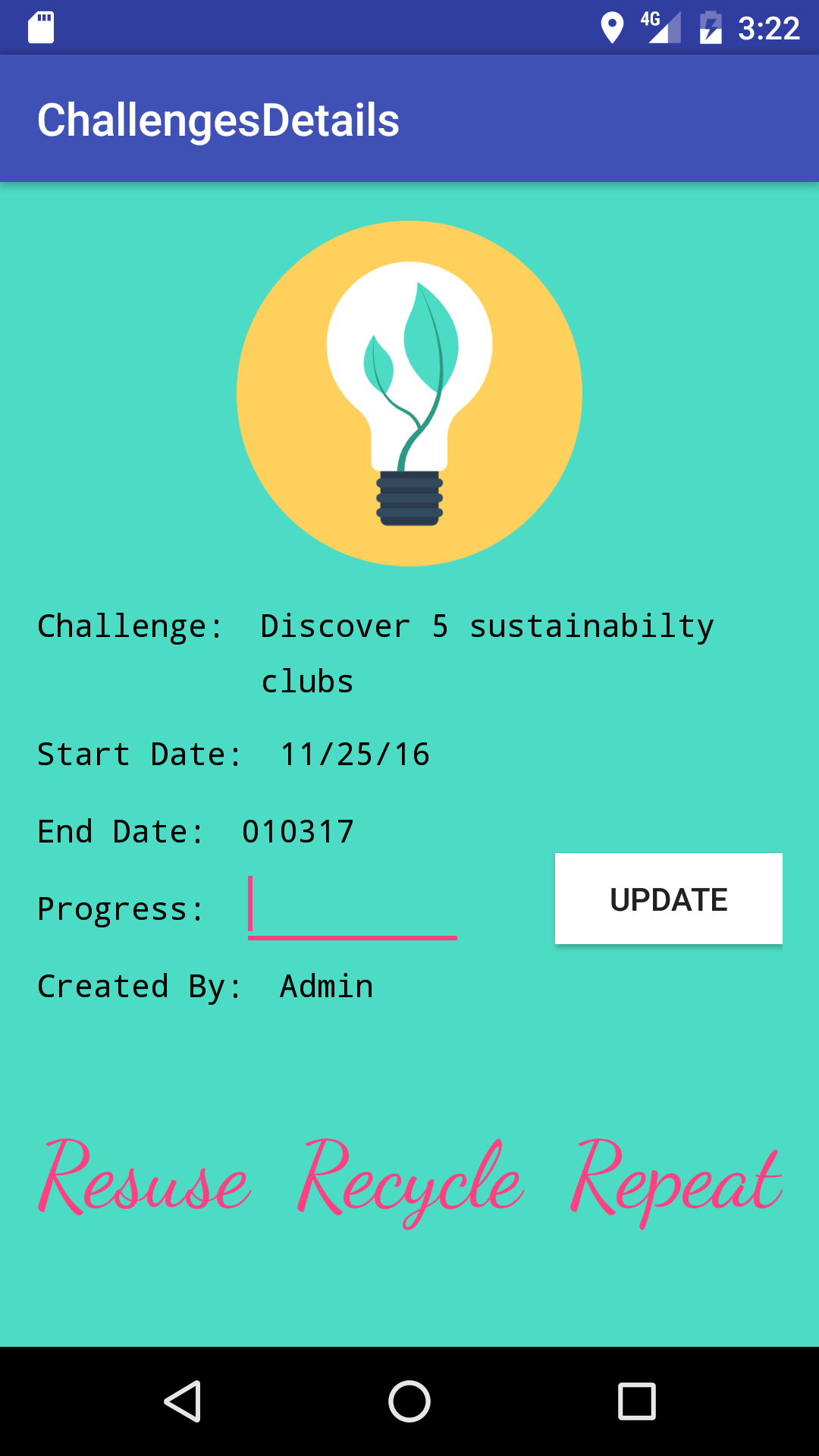Image resolution: width=819 pixels, height=1456 pixels.
Task: Tap the UPDATE button
Action: pyautogui.click(x=668, y=899)
